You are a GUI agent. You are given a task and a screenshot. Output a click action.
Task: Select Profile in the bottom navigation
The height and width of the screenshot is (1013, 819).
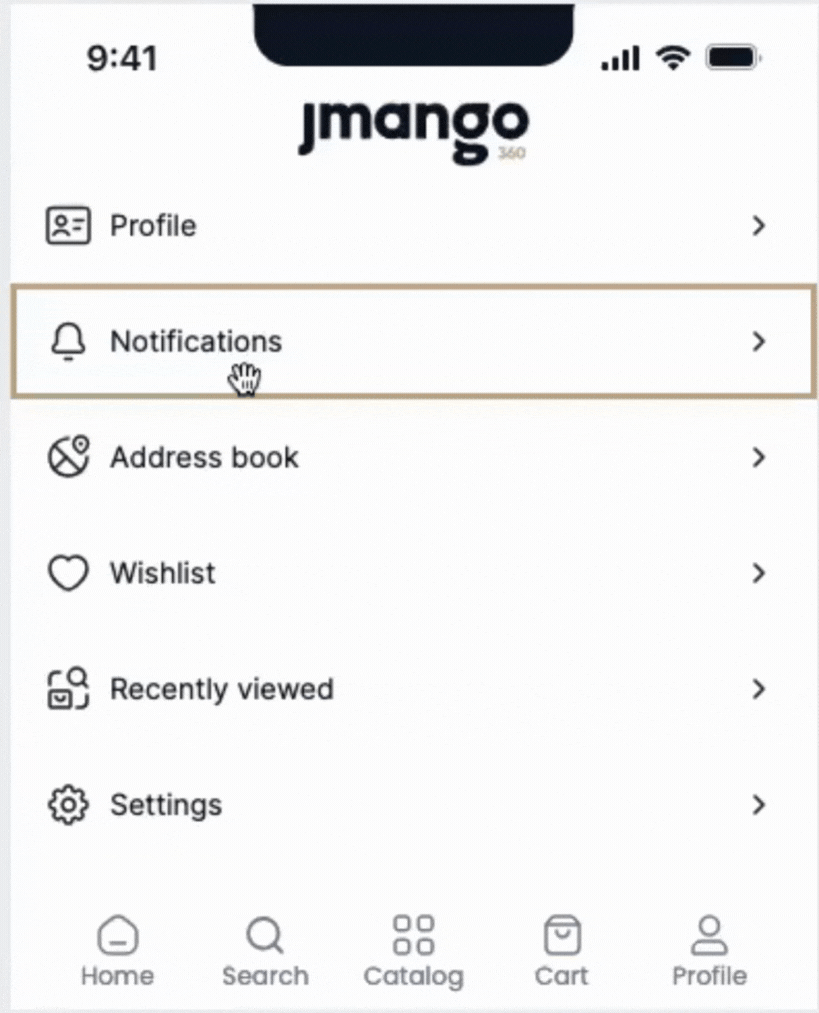tap(709, 952)
